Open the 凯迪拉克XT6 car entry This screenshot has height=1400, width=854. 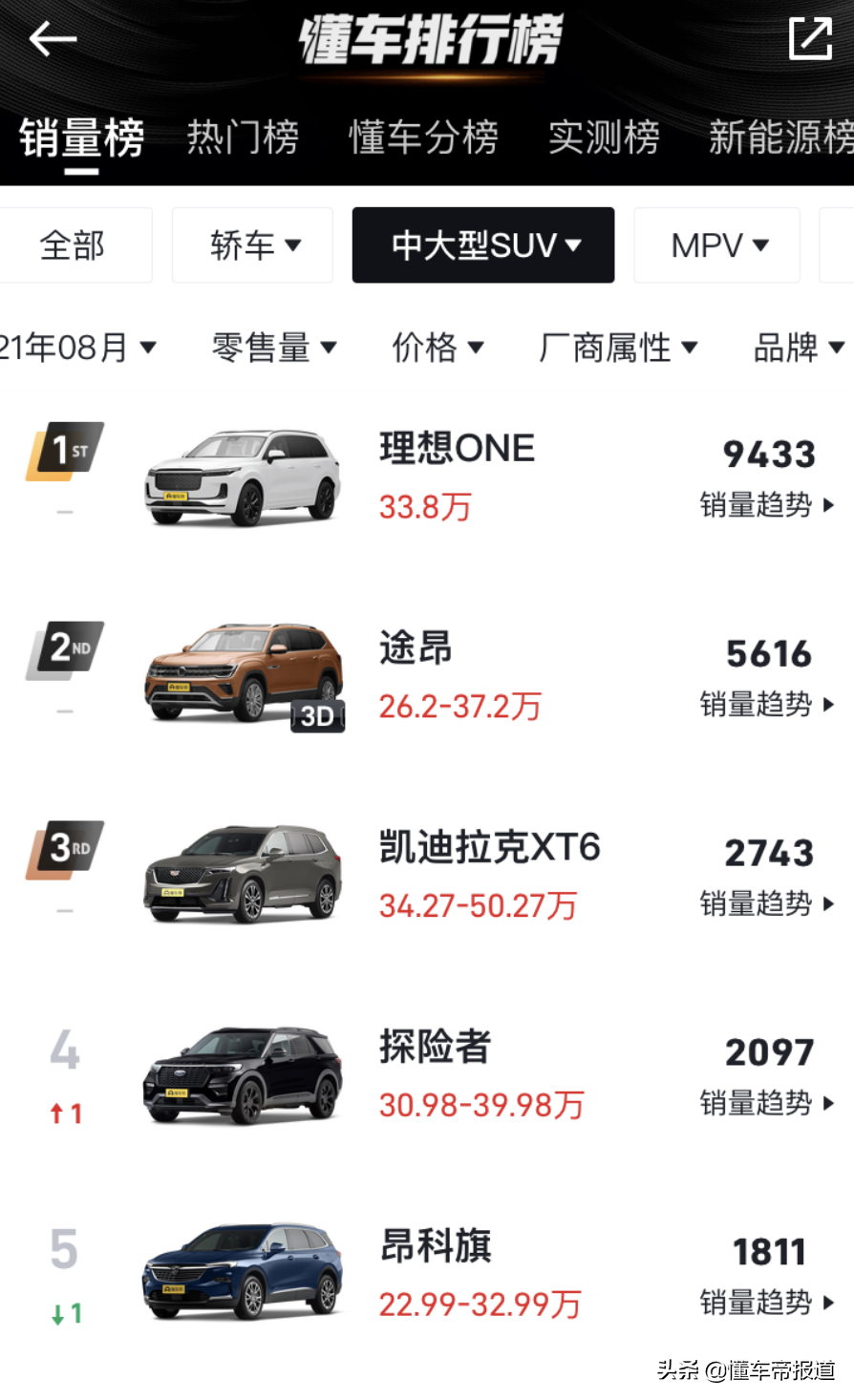click(489, 848)
